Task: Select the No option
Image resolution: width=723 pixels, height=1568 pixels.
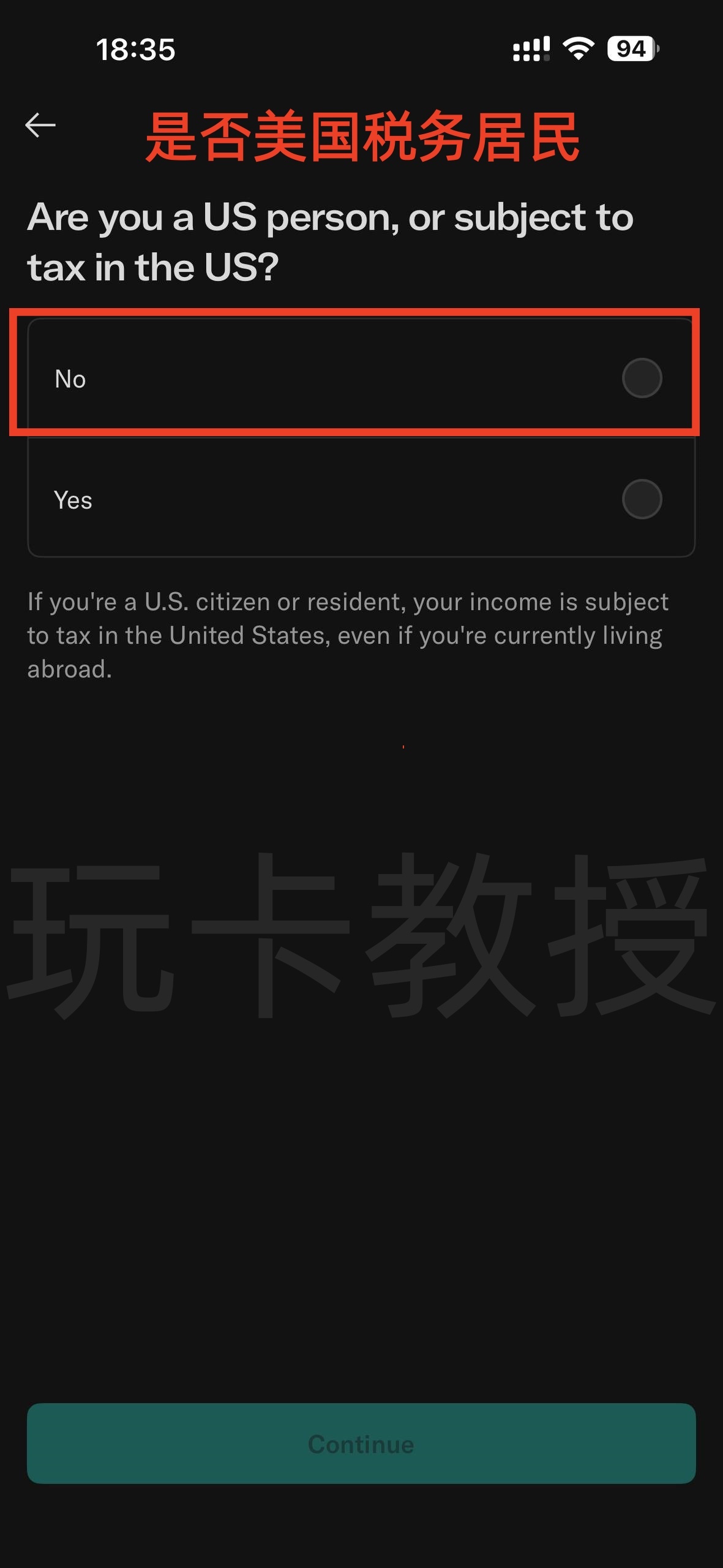Action: click(641, 378)
